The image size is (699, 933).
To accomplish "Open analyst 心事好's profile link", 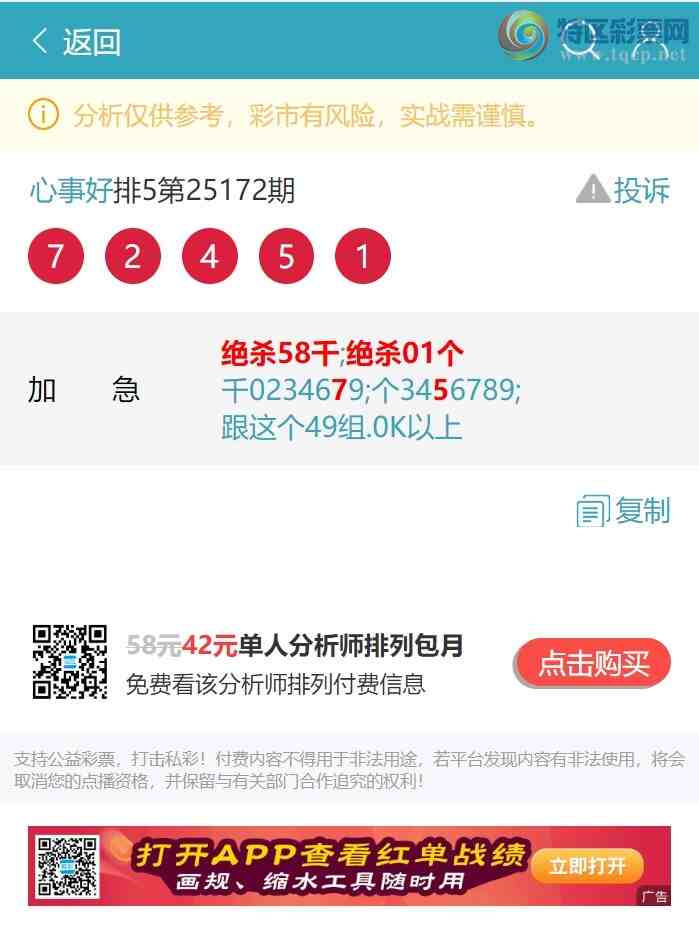I will point(70,190).
